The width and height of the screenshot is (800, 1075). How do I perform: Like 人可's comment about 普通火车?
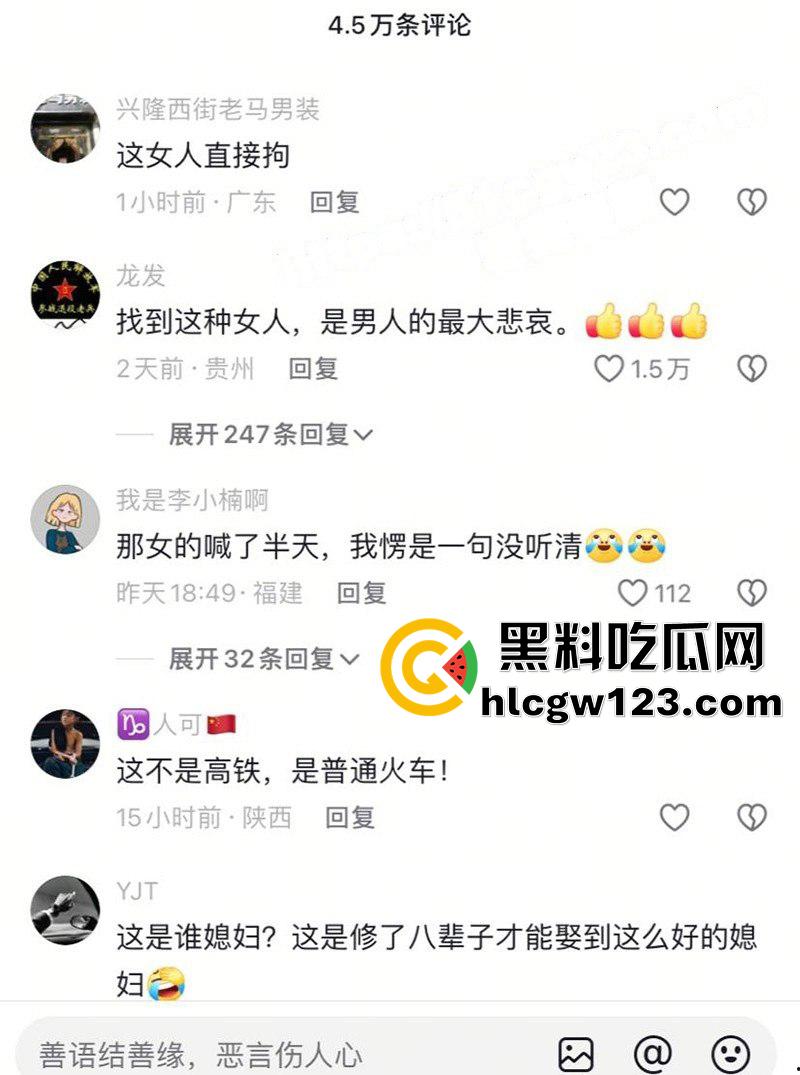675,817
